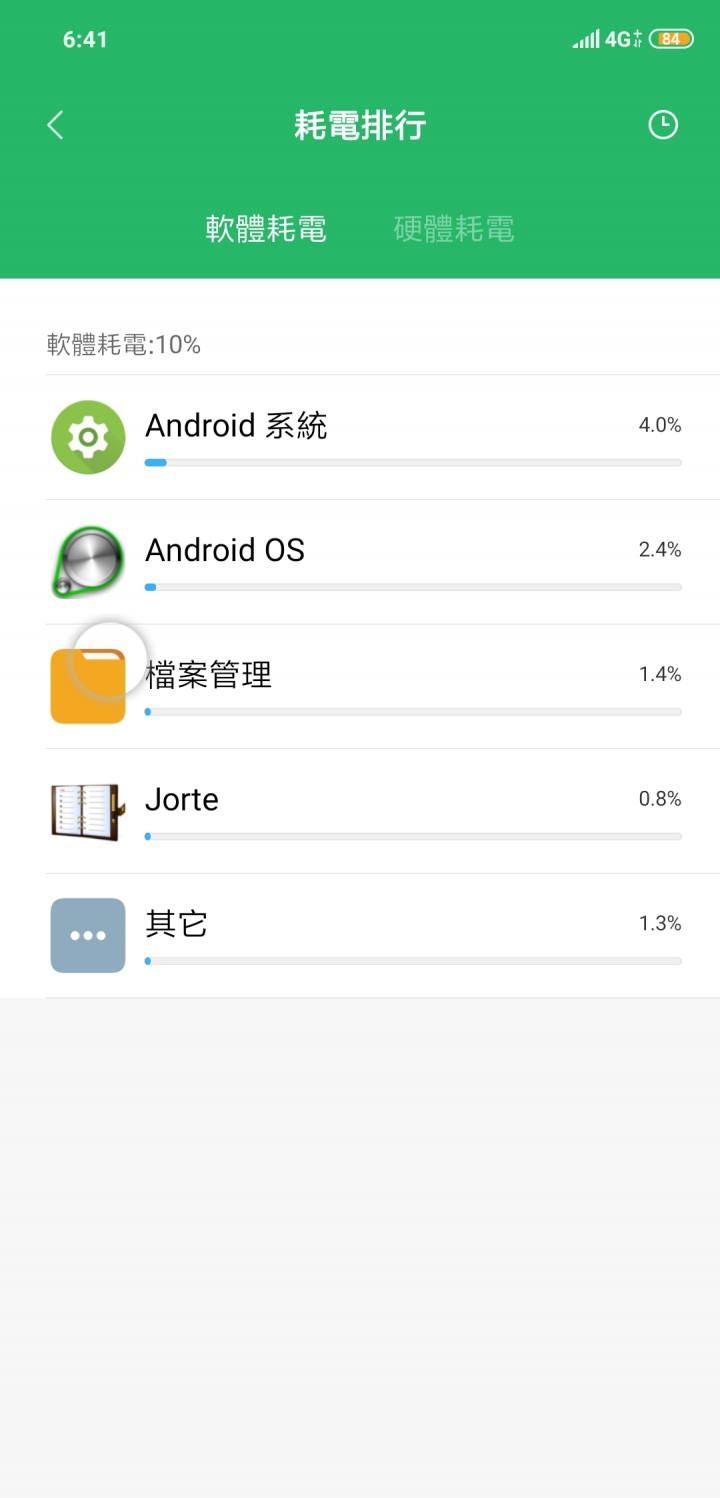Expand the 其它 usage entry
The width and height of the screenshot is (720, 1498).
coord(383,936)
